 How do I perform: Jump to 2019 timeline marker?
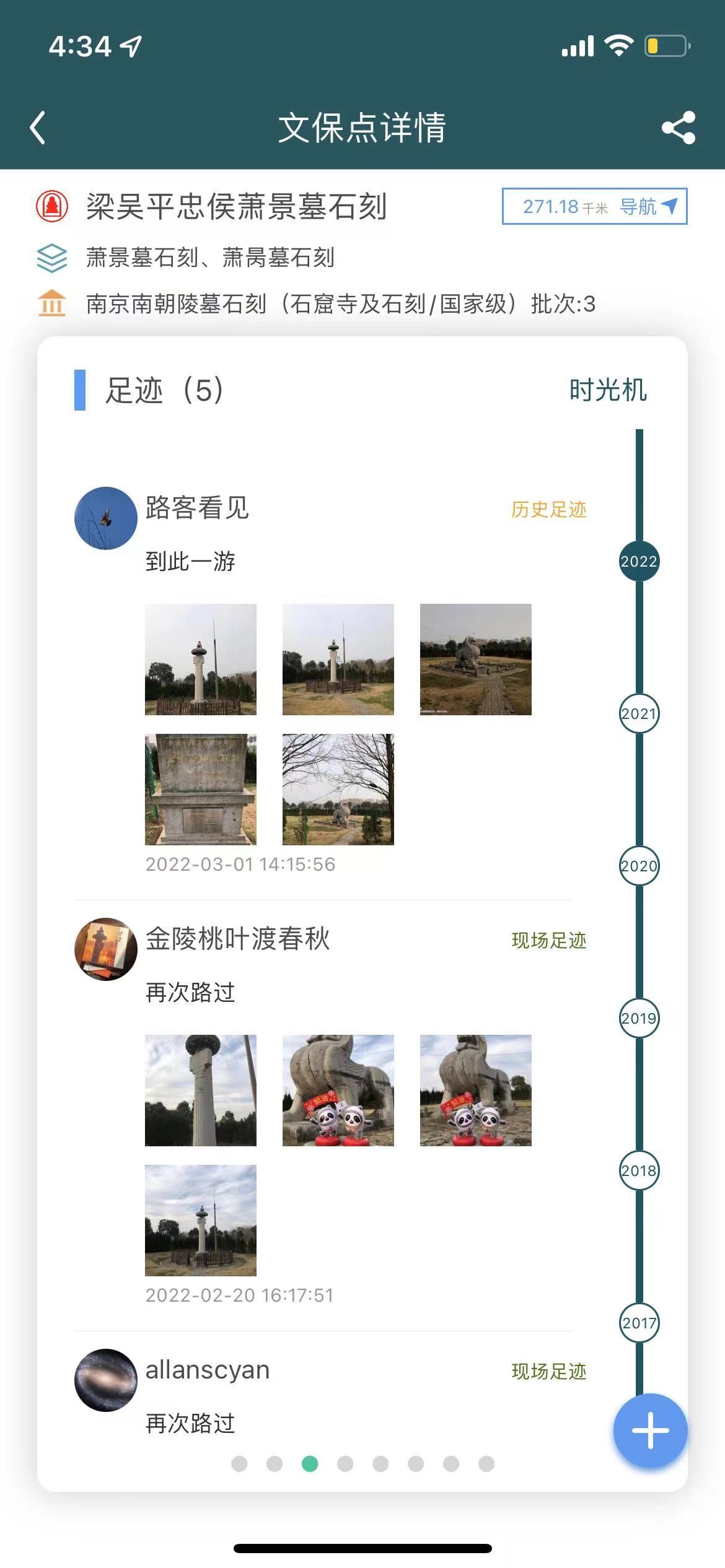tap(639, 1018)
